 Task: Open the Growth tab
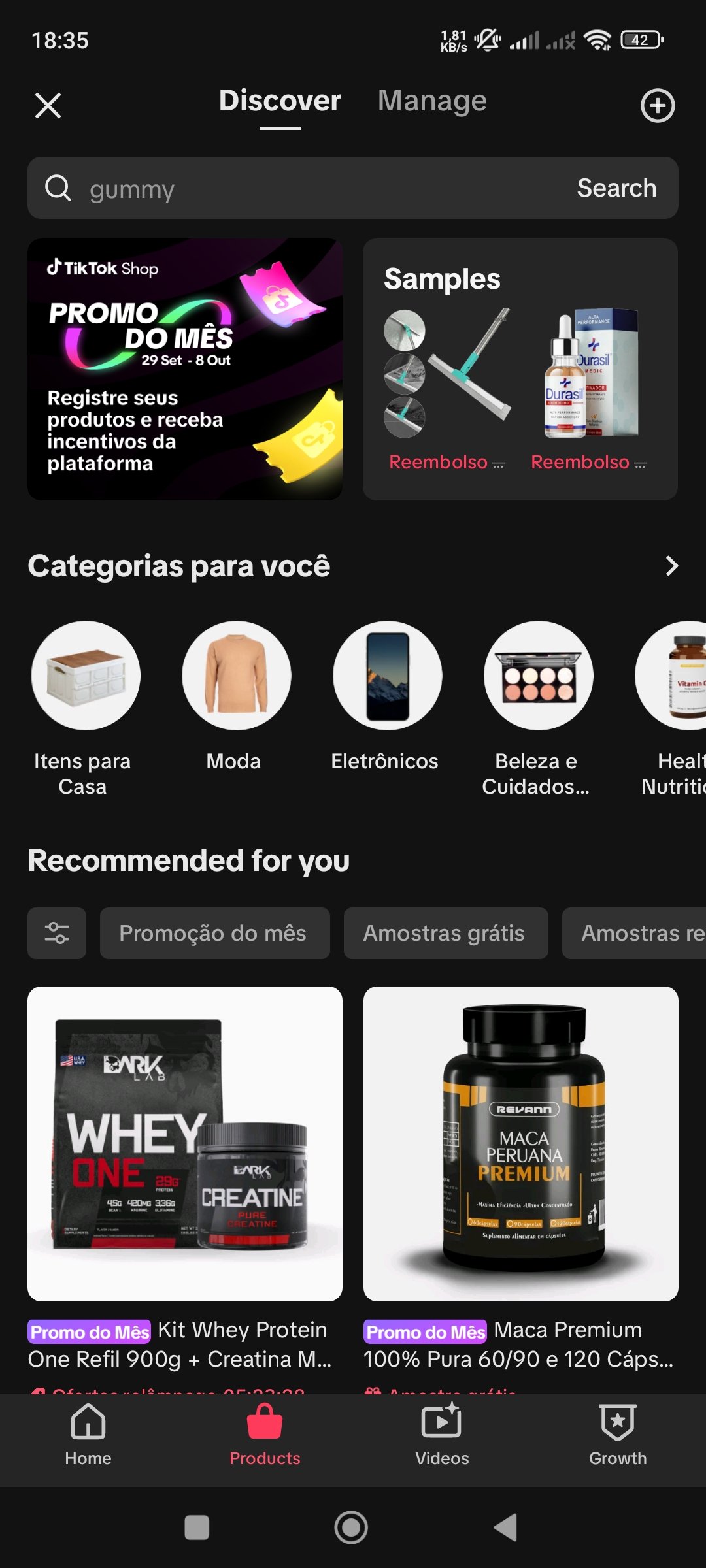point(618,1435)
